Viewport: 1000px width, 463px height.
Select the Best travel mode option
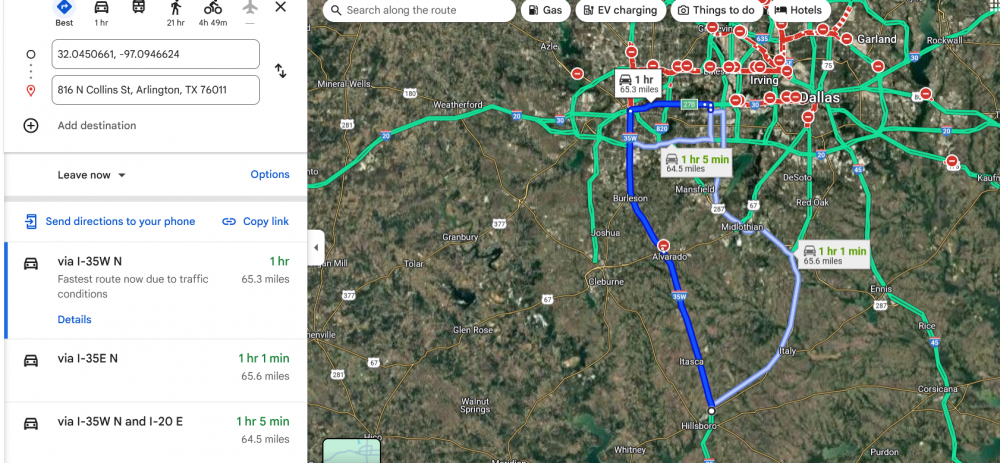pyautogui.click(x=65, y=12)
